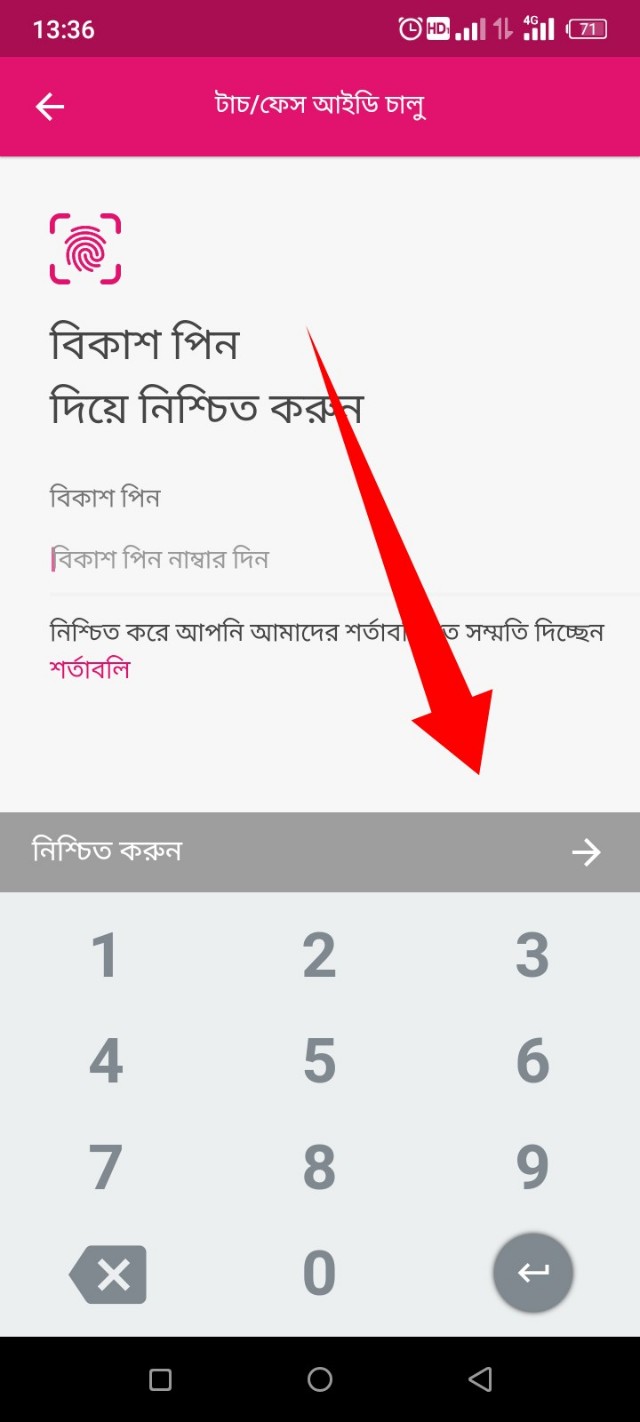
Task: Open the শর্তাবলি terms link
Action: (x=90, y=669)
